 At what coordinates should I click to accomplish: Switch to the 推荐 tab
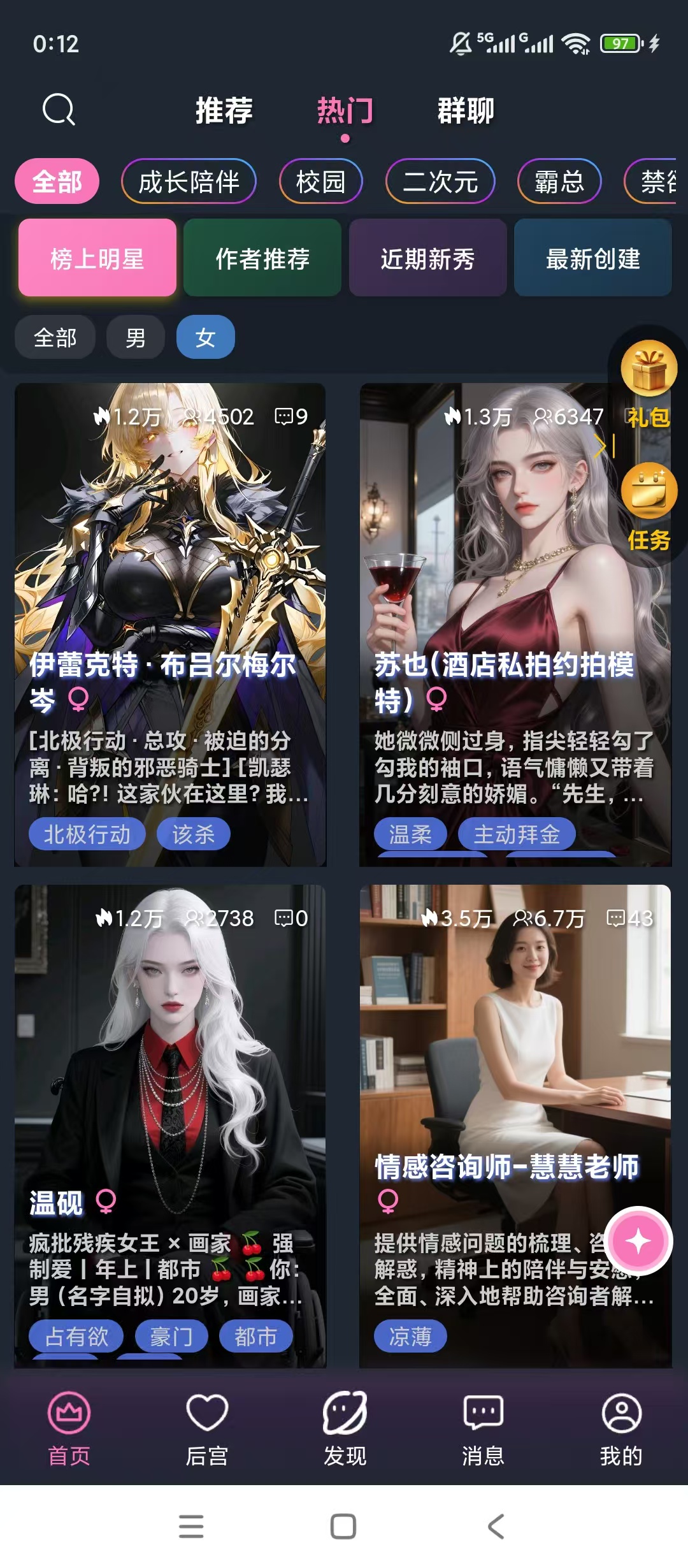(224, 111)
